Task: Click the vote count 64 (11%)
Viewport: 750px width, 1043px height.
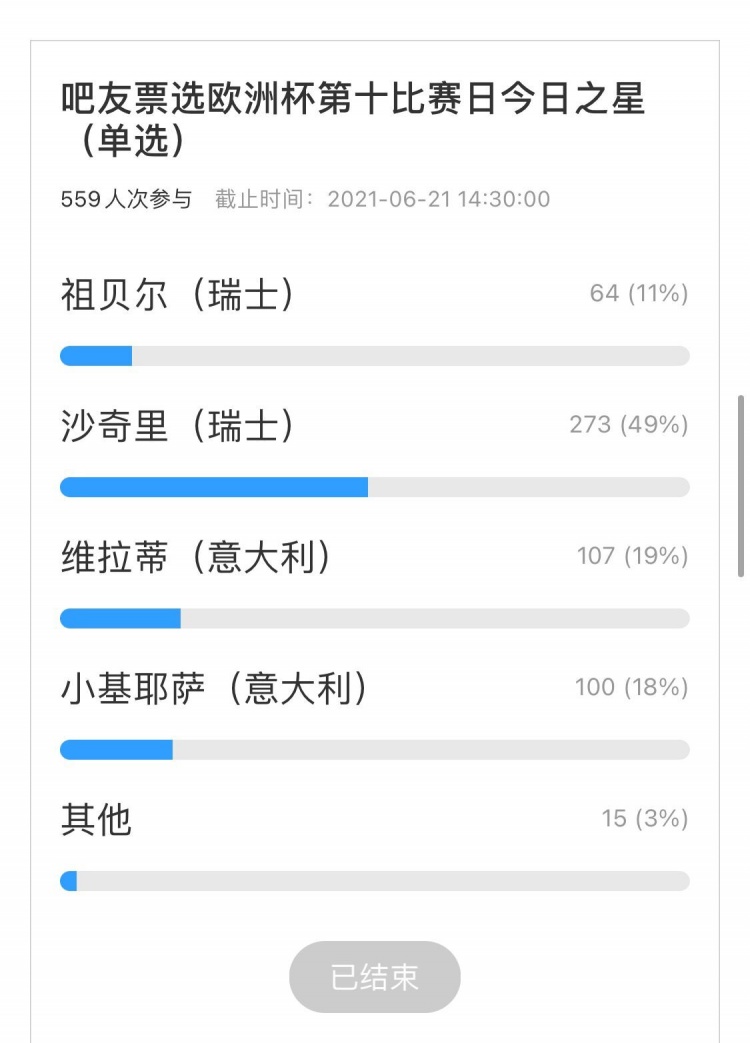Action: (x=636, y=293)
